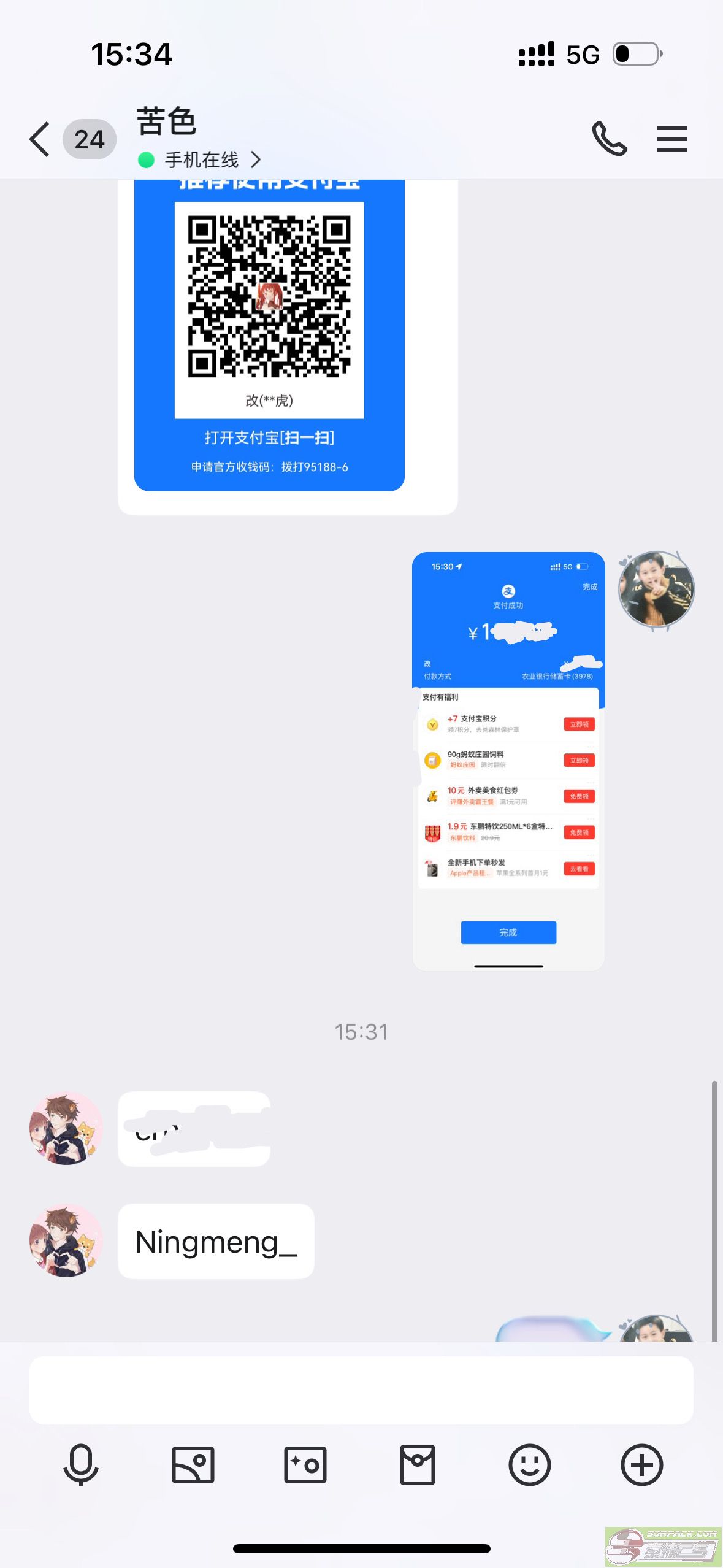Open 苦色's avatar beside Ningmeng_ message

coord(66,1240)
